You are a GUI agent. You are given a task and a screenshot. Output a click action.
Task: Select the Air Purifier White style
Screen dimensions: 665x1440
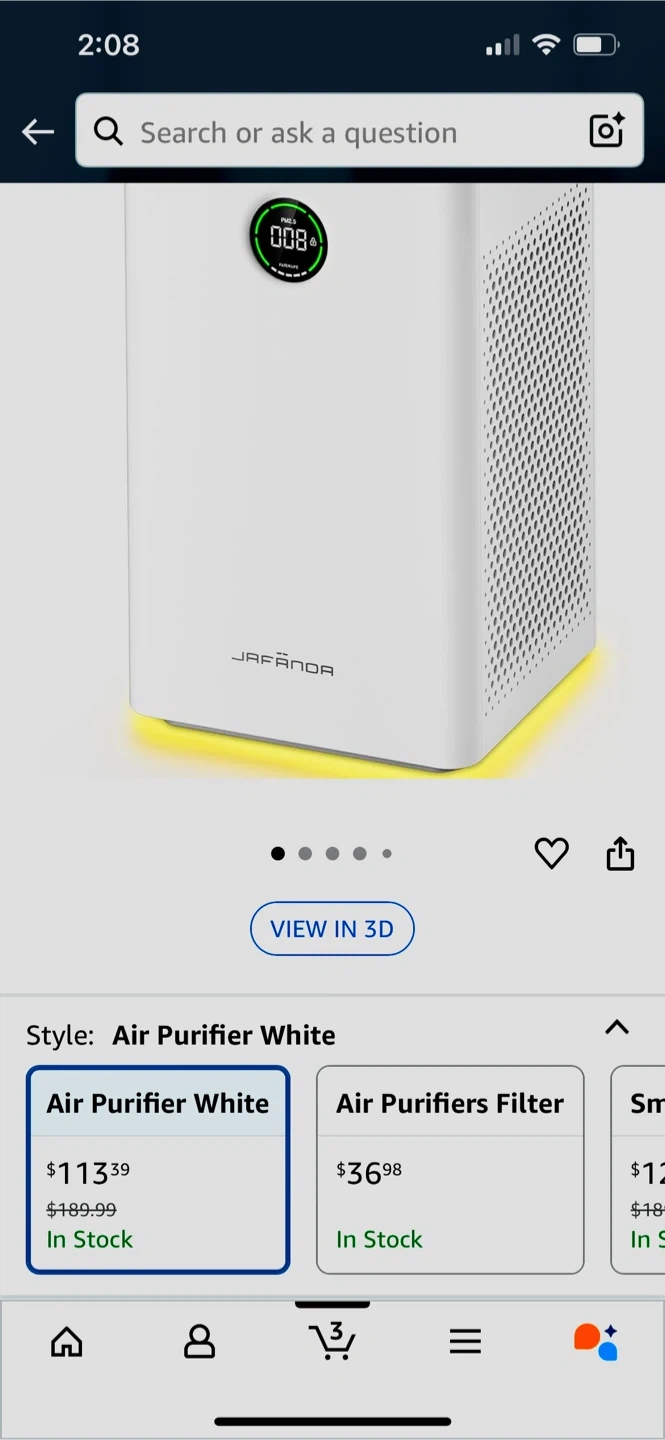(158, 1170)
